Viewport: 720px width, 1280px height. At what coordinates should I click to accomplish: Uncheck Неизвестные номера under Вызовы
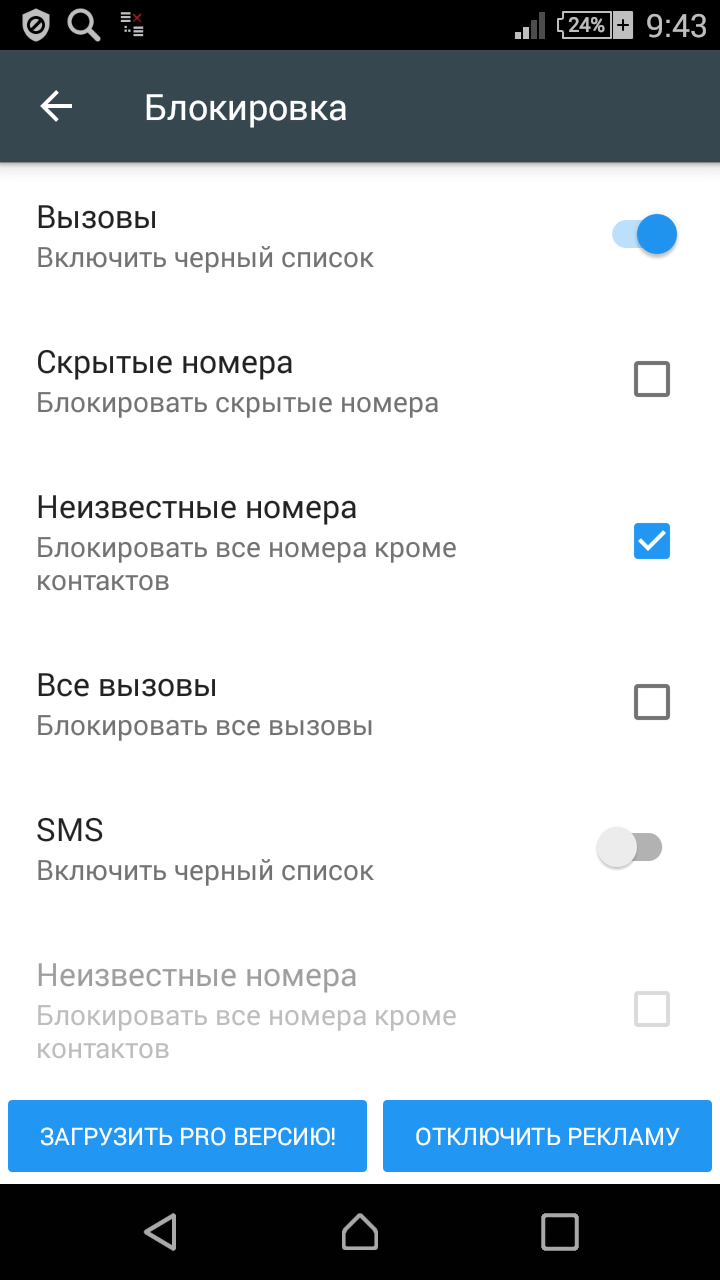coord(651,541)
